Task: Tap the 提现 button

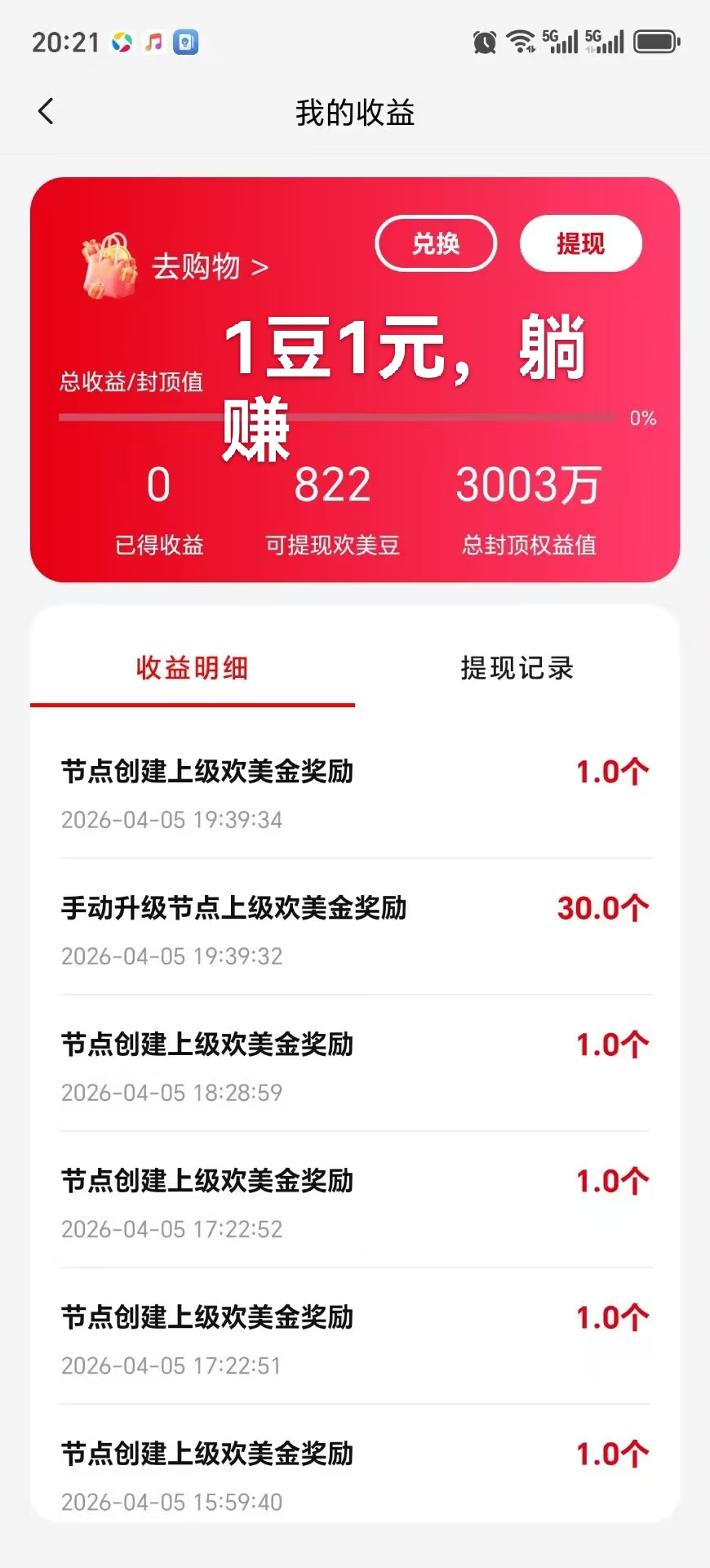Action: 580,243
